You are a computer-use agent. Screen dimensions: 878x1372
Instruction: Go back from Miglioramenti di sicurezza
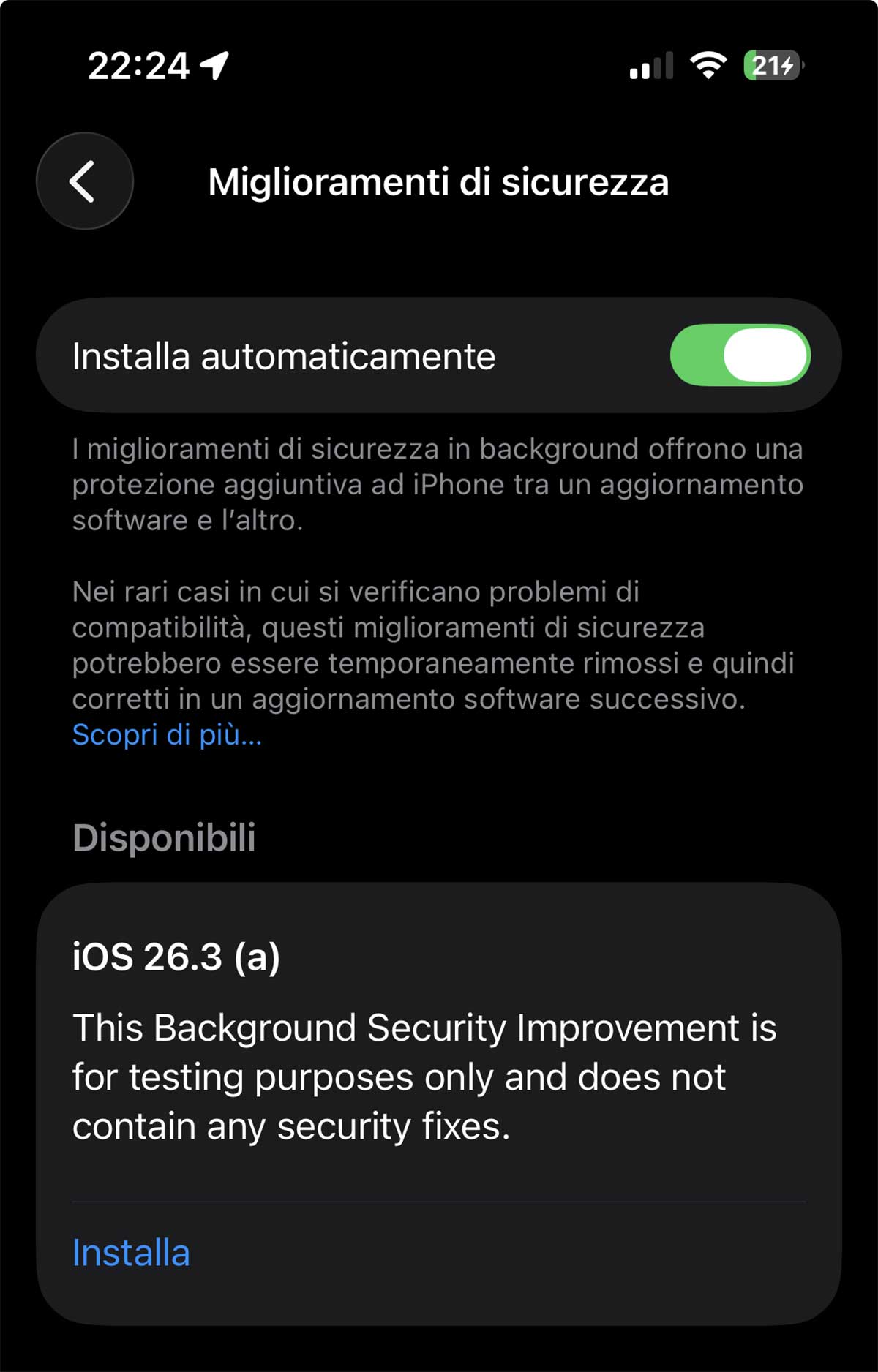tap(84, 181)
